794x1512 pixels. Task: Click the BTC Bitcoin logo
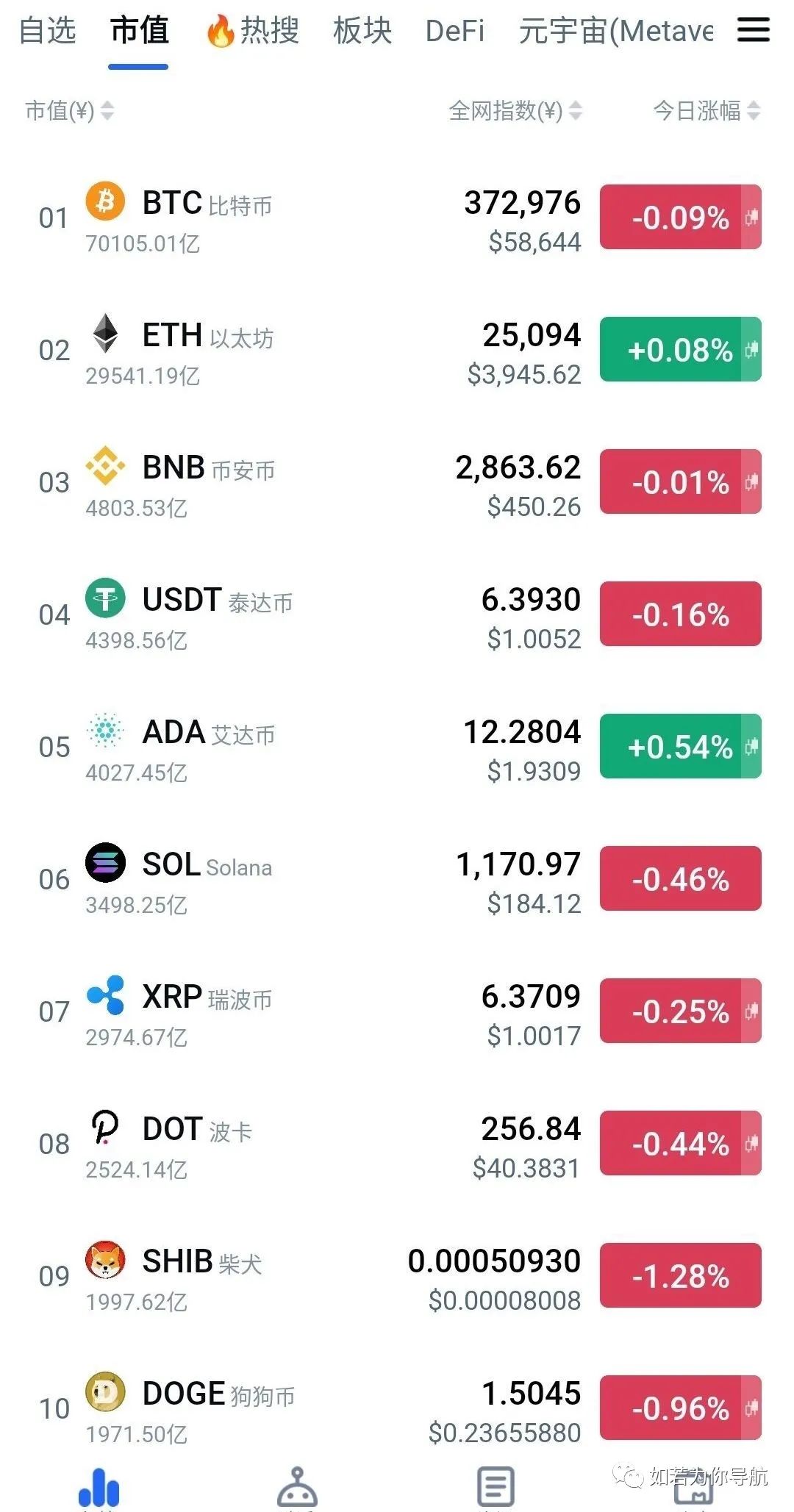[105, 204]
